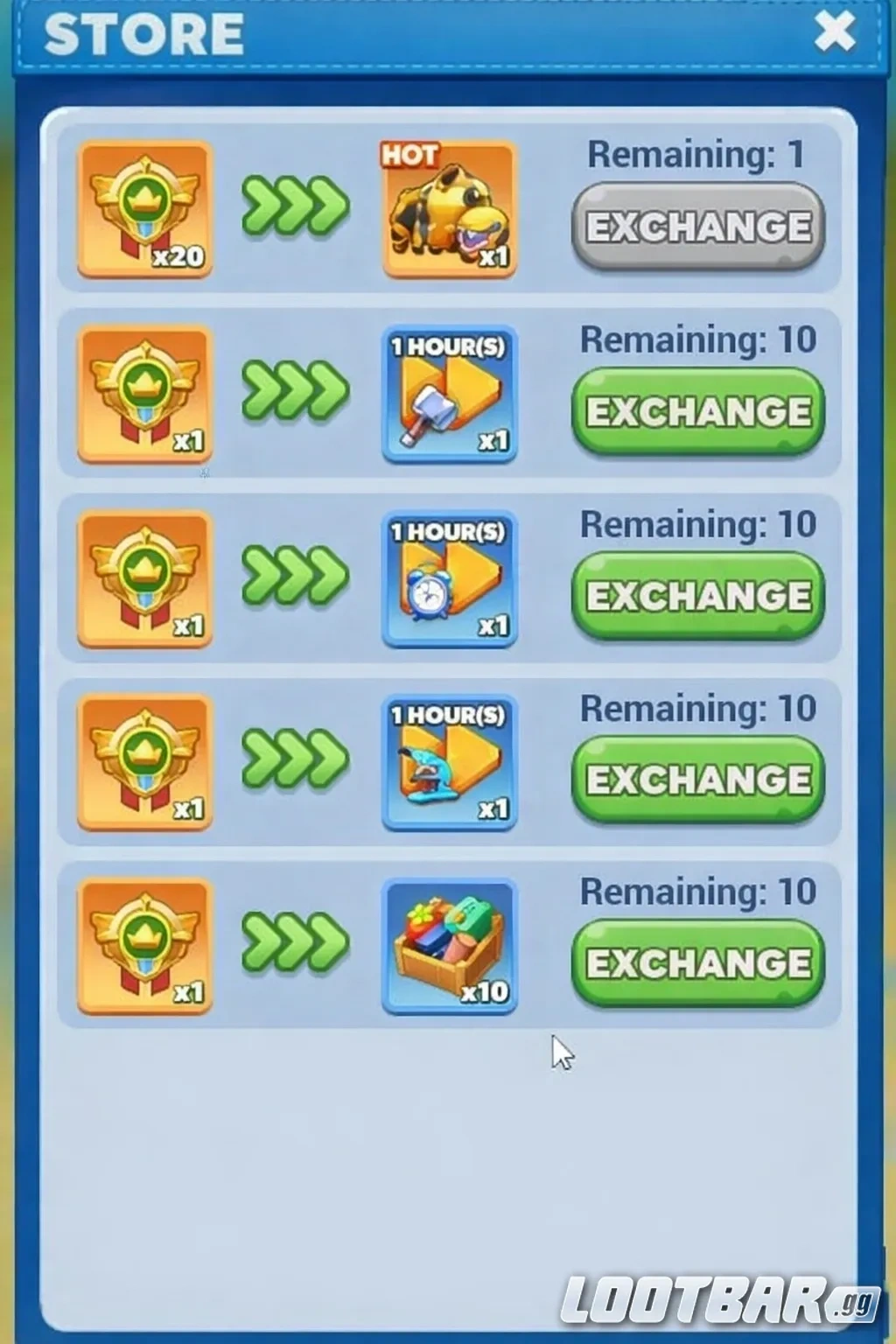Screen dimensions: 896x1344
Task: Close the Store window
Action: click(x=835, y=32)
